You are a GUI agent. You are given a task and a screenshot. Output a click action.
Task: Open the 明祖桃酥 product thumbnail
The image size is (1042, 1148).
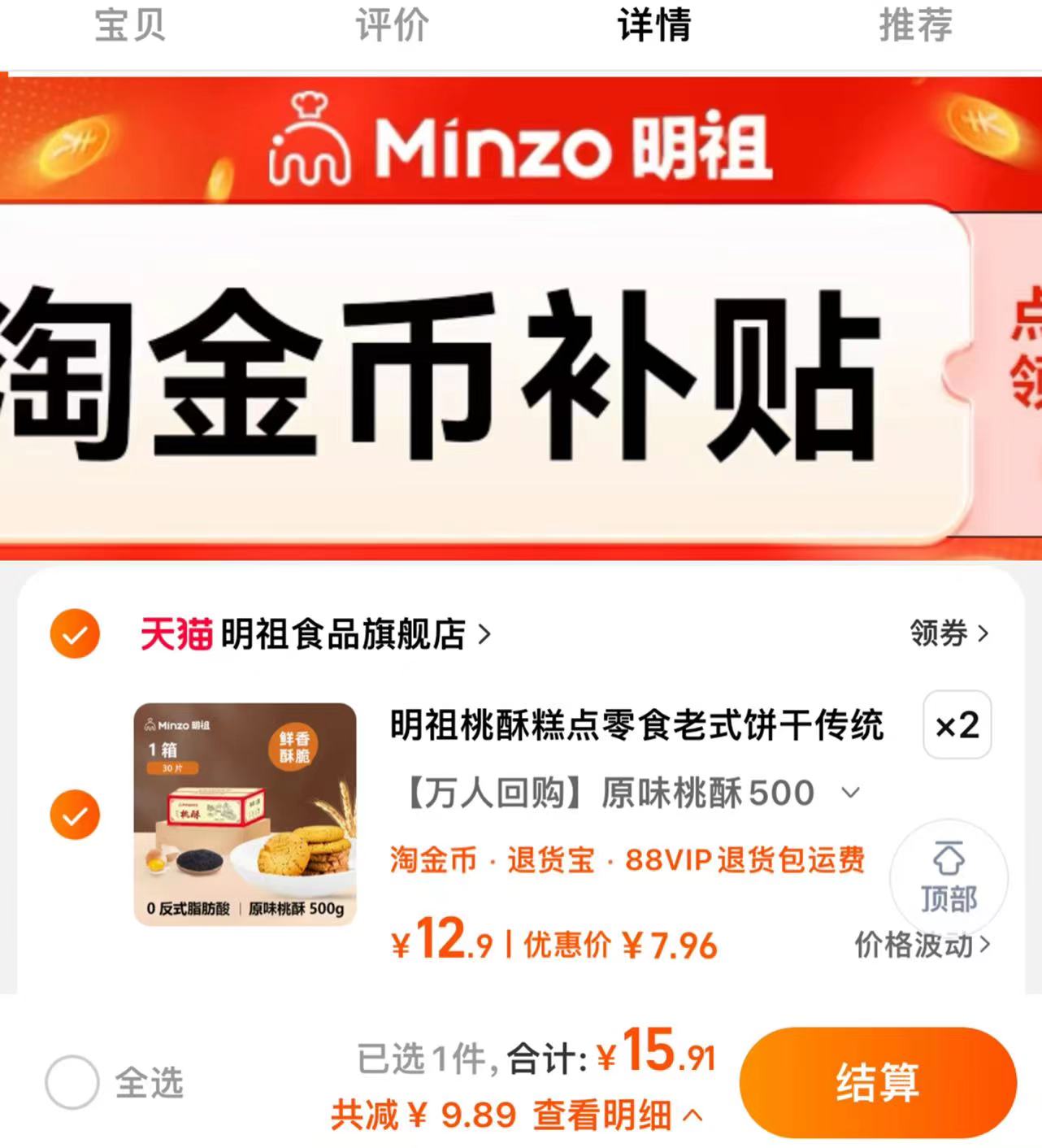click(245, 815)
